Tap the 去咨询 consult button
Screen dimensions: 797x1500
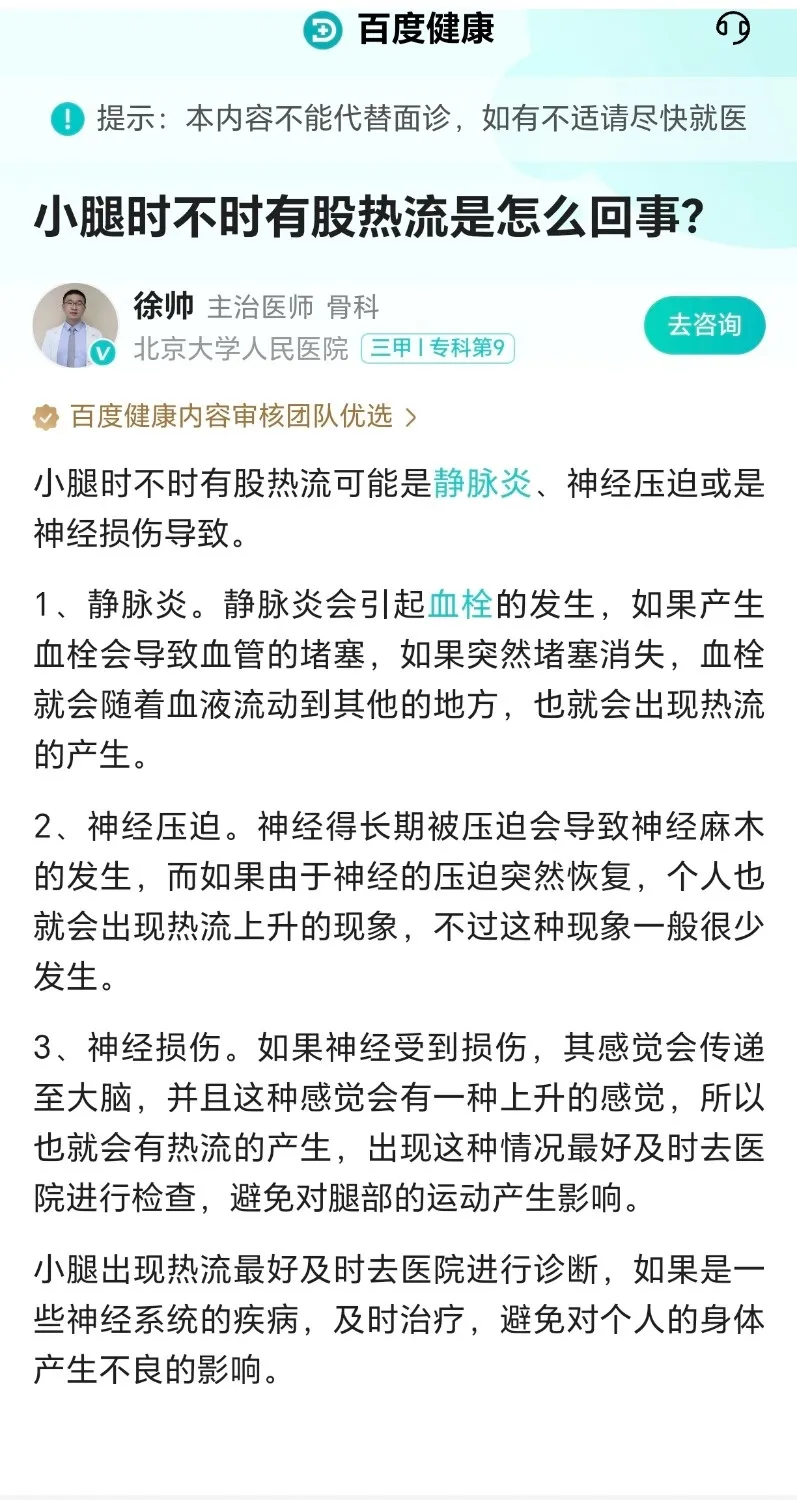click(704, 325)
